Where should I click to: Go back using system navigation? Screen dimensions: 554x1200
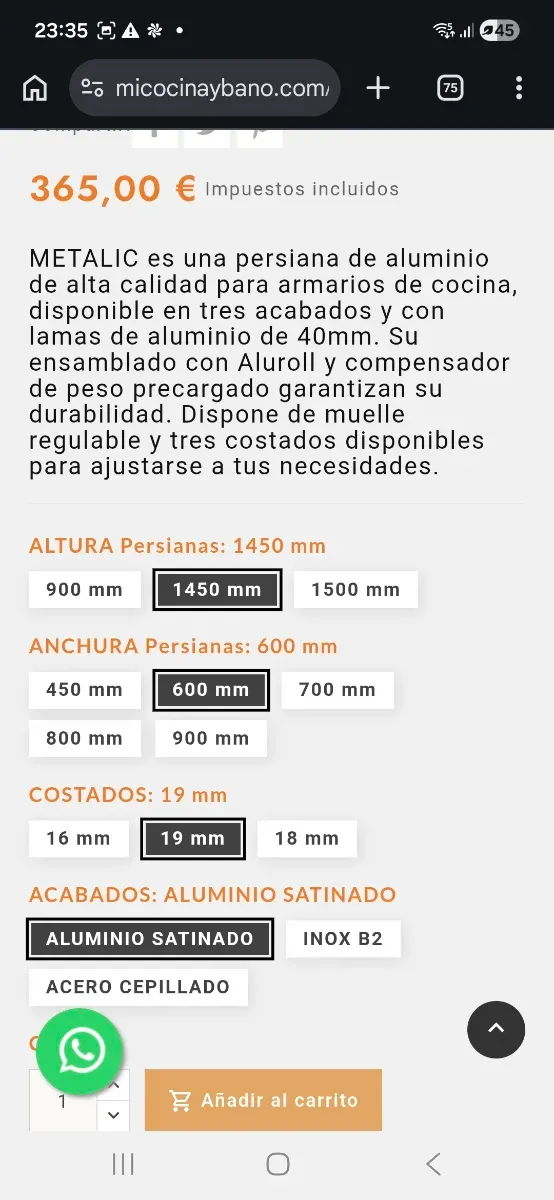coord(433,1164)
